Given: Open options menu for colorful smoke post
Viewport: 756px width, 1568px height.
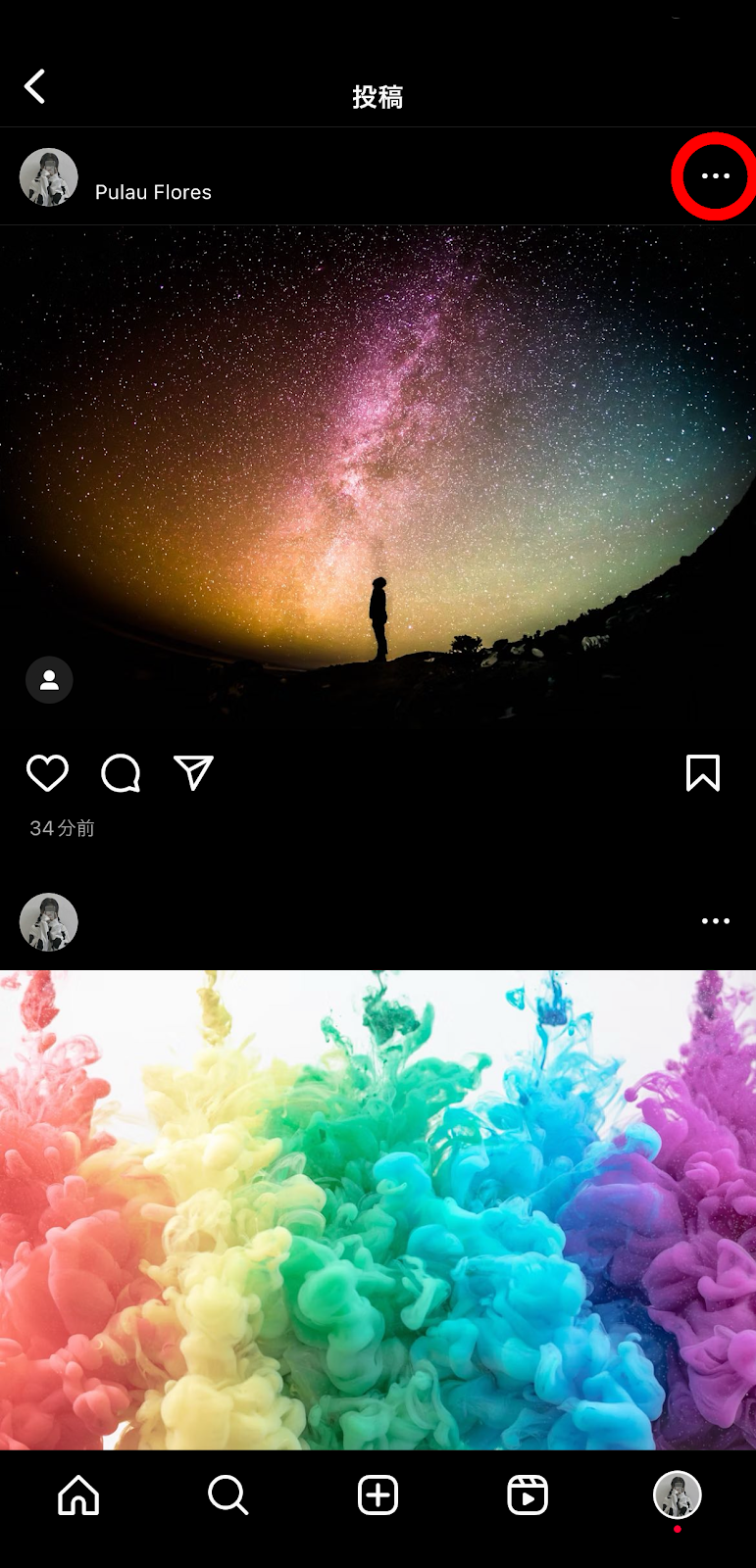Looking at the screenshot, I should (x=715, y=921).
